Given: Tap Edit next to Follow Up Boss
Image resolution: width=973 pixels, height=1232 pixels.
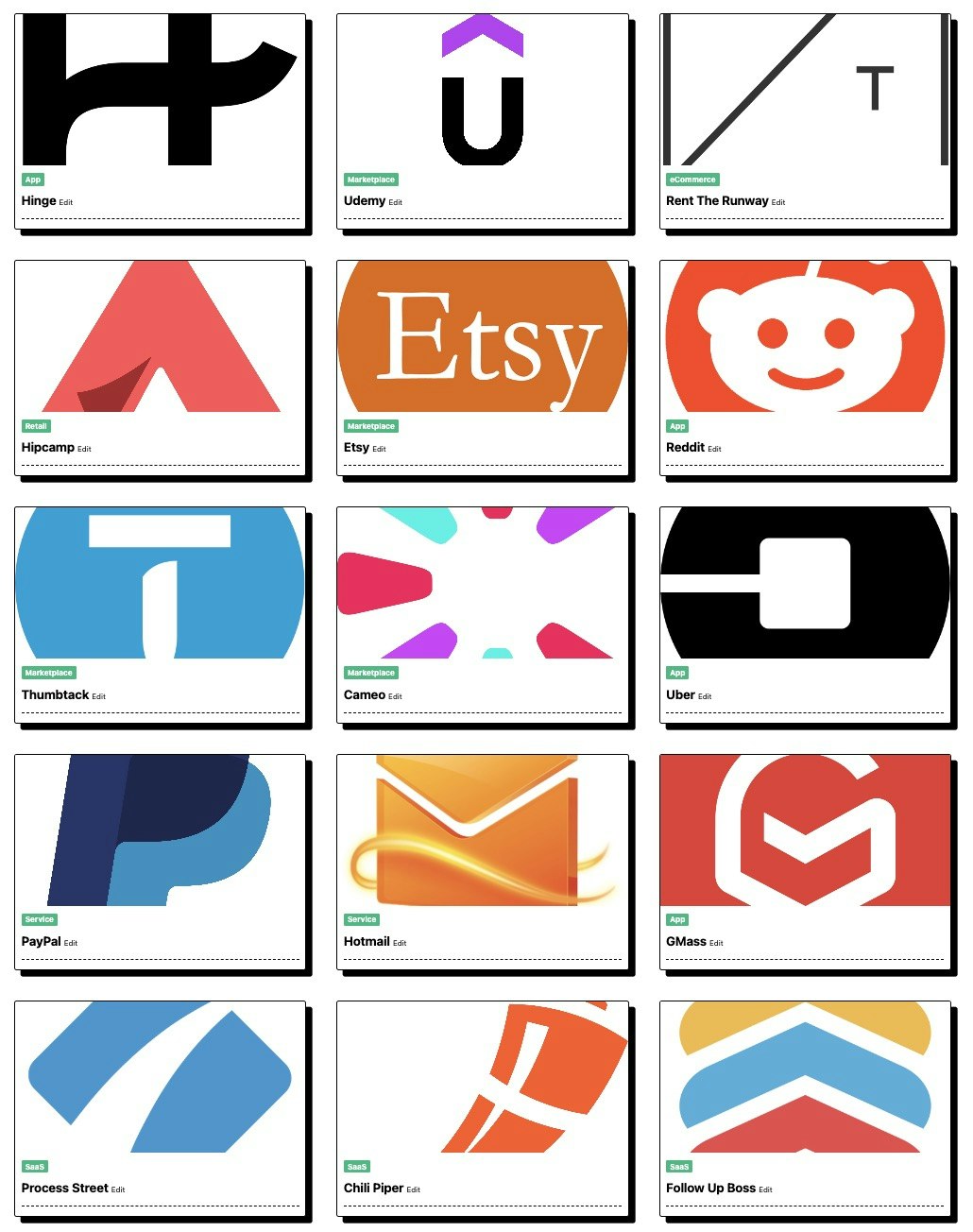Looking at the screenshot, I should pos(765,1189).
